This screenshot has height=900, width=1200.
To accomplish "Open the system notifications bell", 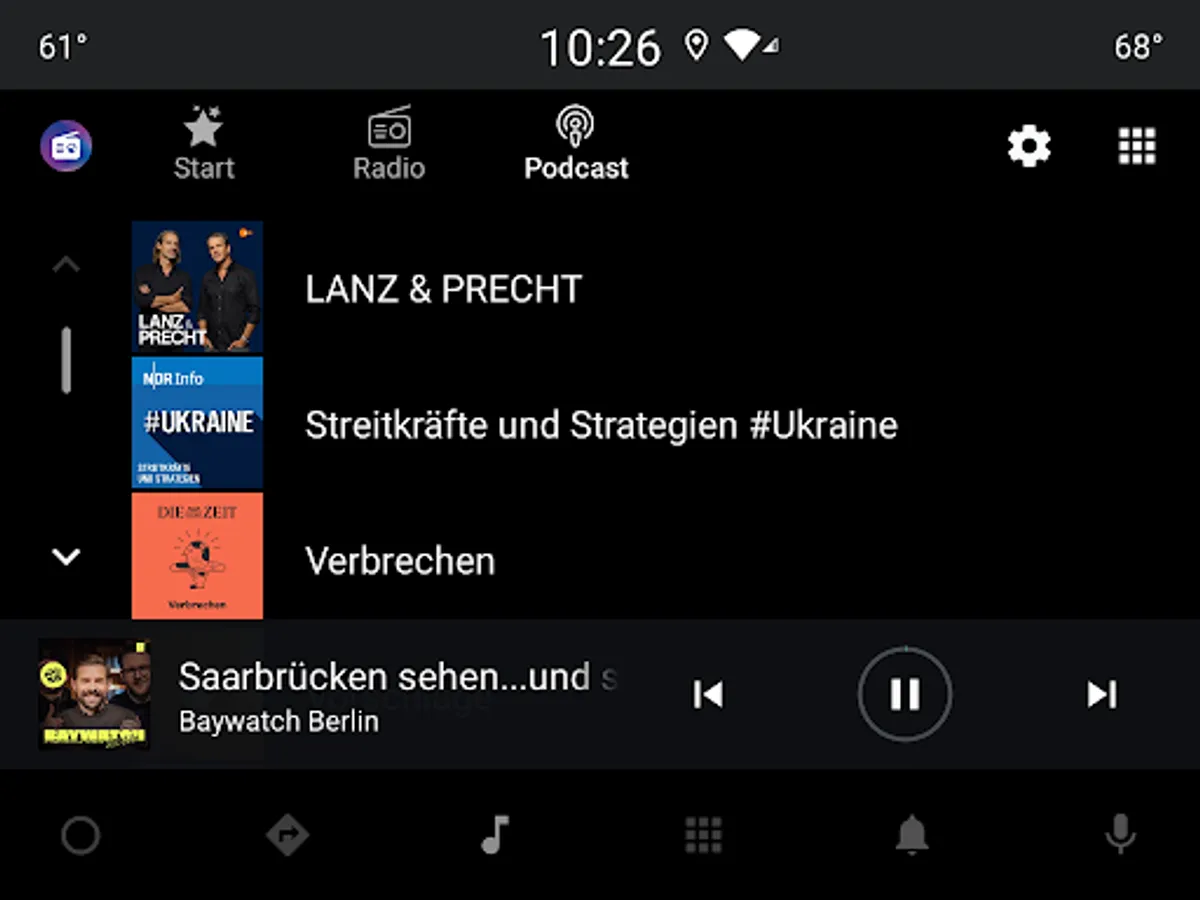I will [912, 835].
